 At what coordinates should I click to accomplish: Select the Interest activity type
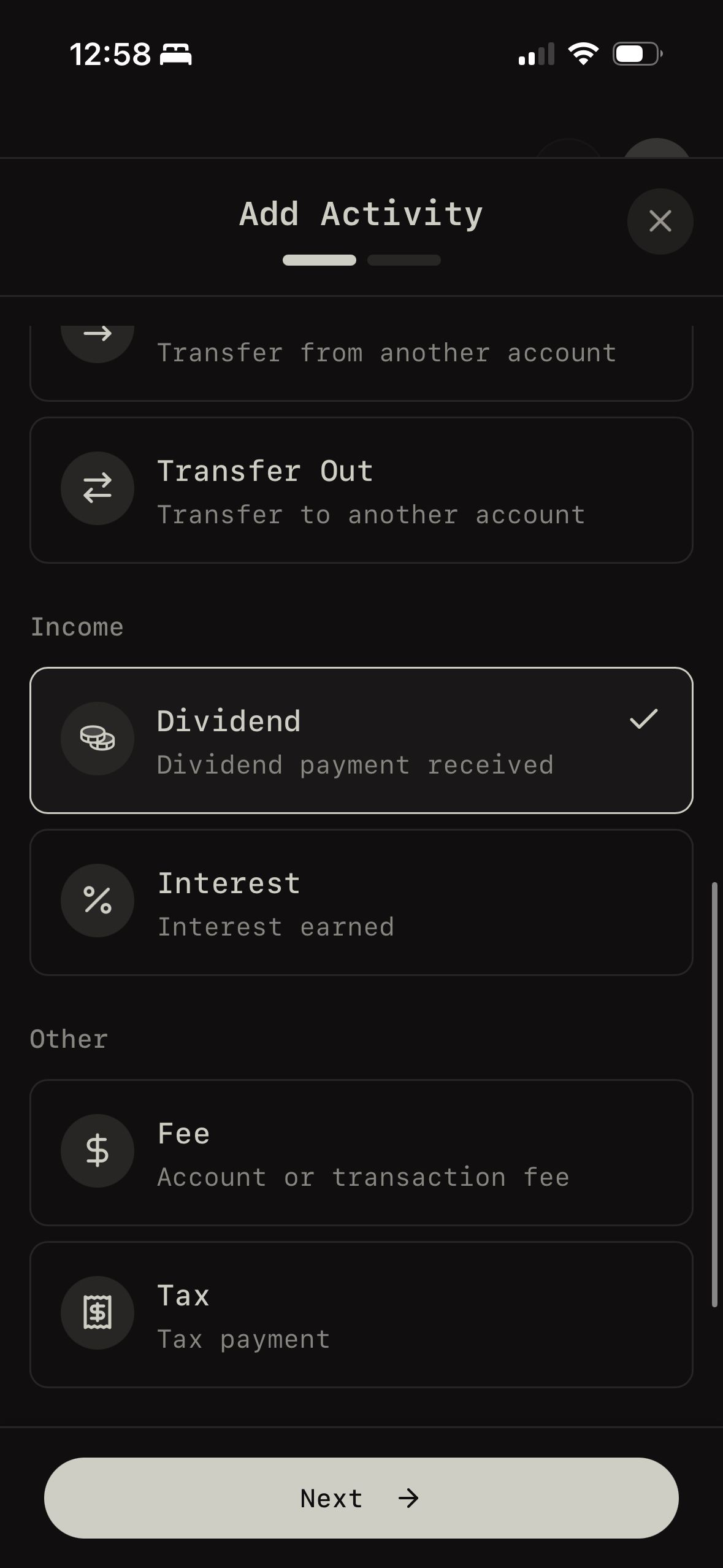[362, 900]
